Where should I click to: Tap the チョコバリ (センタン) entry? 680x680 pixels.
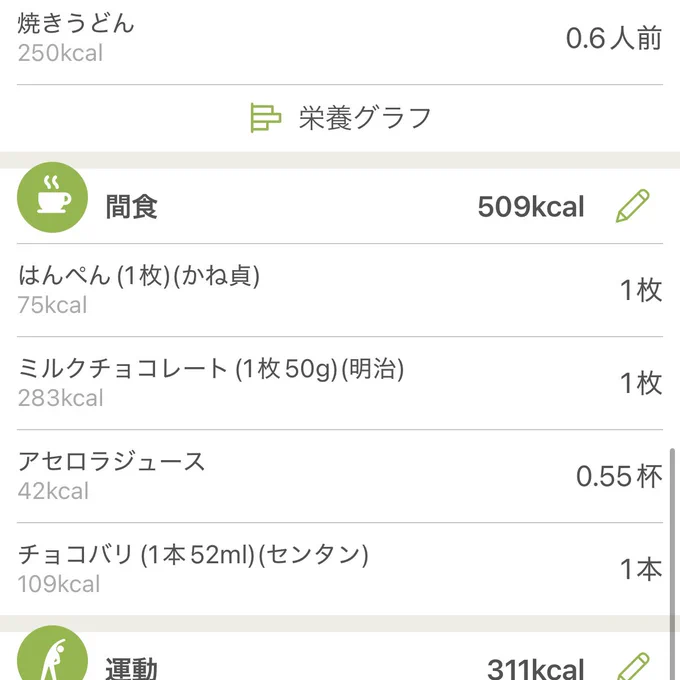(340, 569)
